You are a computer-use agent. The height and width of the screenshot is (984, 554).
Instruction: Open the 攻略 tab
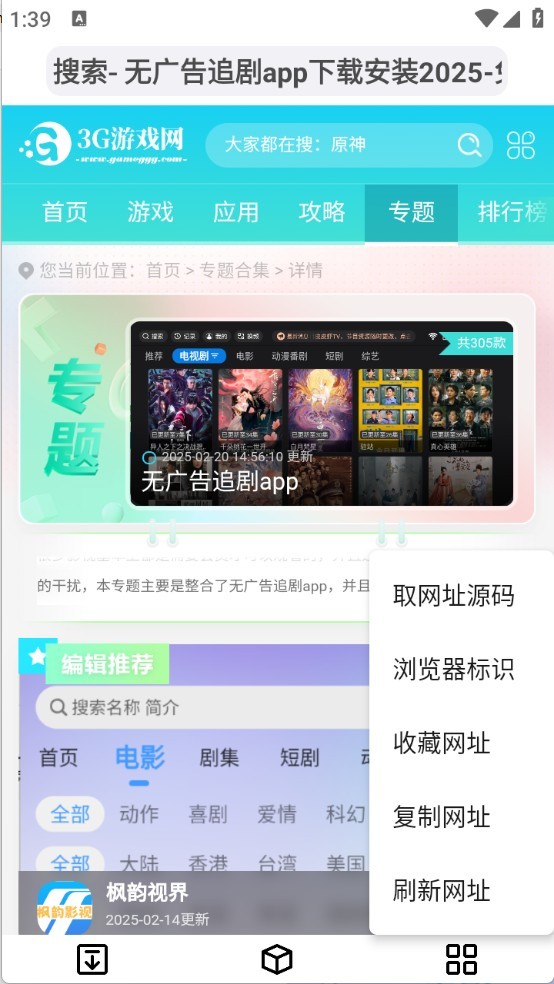pos(322,212)
